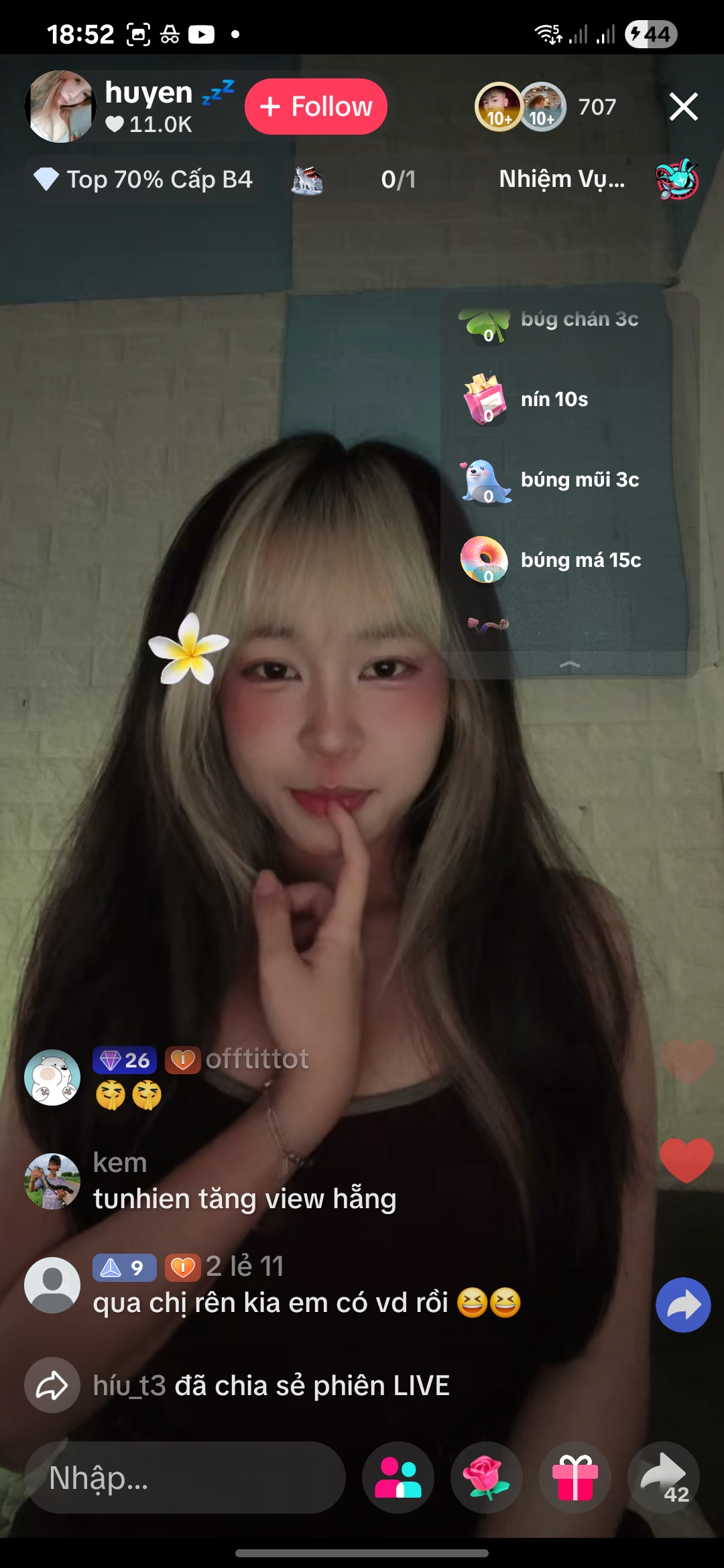Close the live stream
Screen dimensions: 724x1568
pyautogui.click(x=683, y=107)
